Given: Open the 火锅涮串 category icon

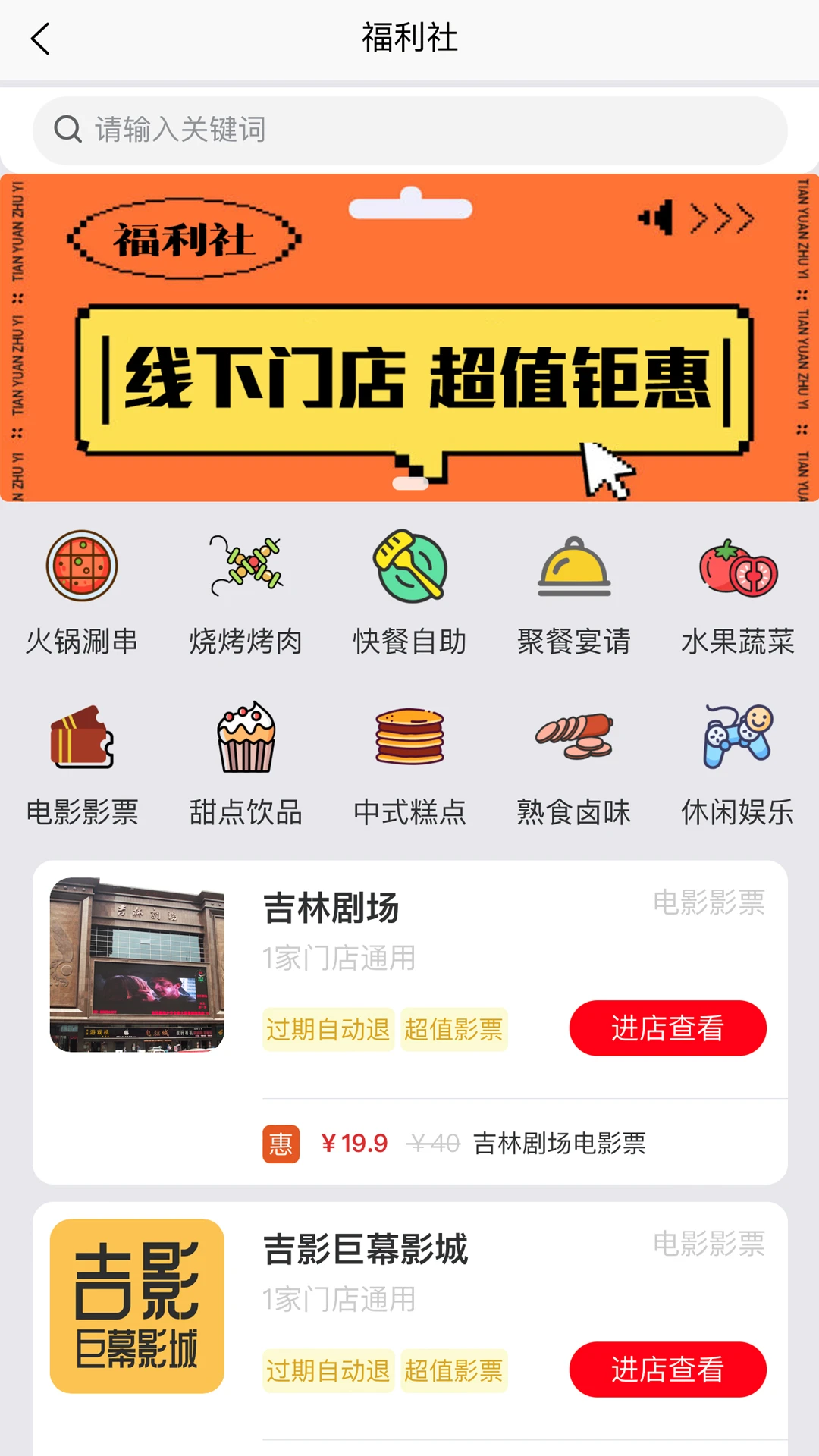Looking at the screenshot, I should (81, 570).
